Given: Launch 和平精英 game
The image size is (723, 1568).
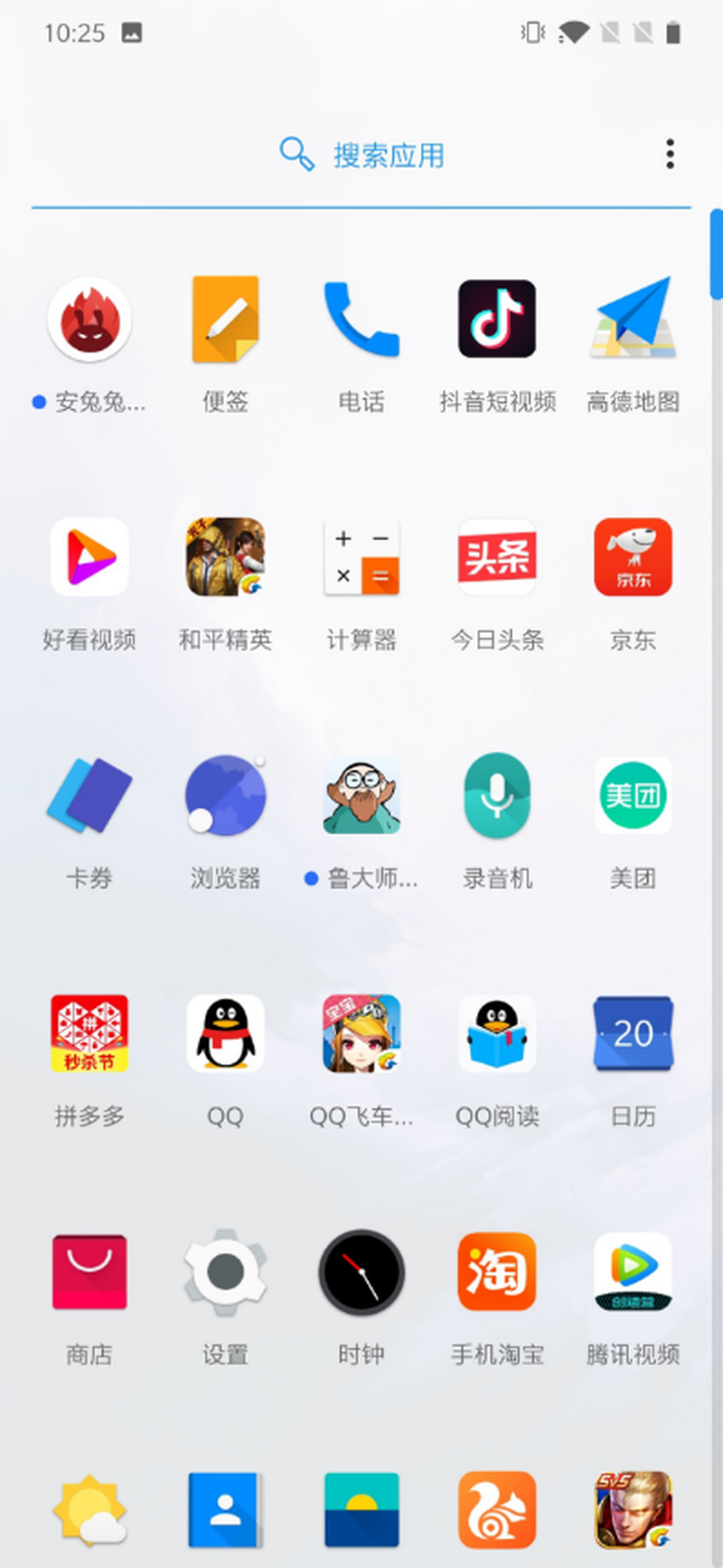Looking at the screenshot, I should (x=225, y=558).
